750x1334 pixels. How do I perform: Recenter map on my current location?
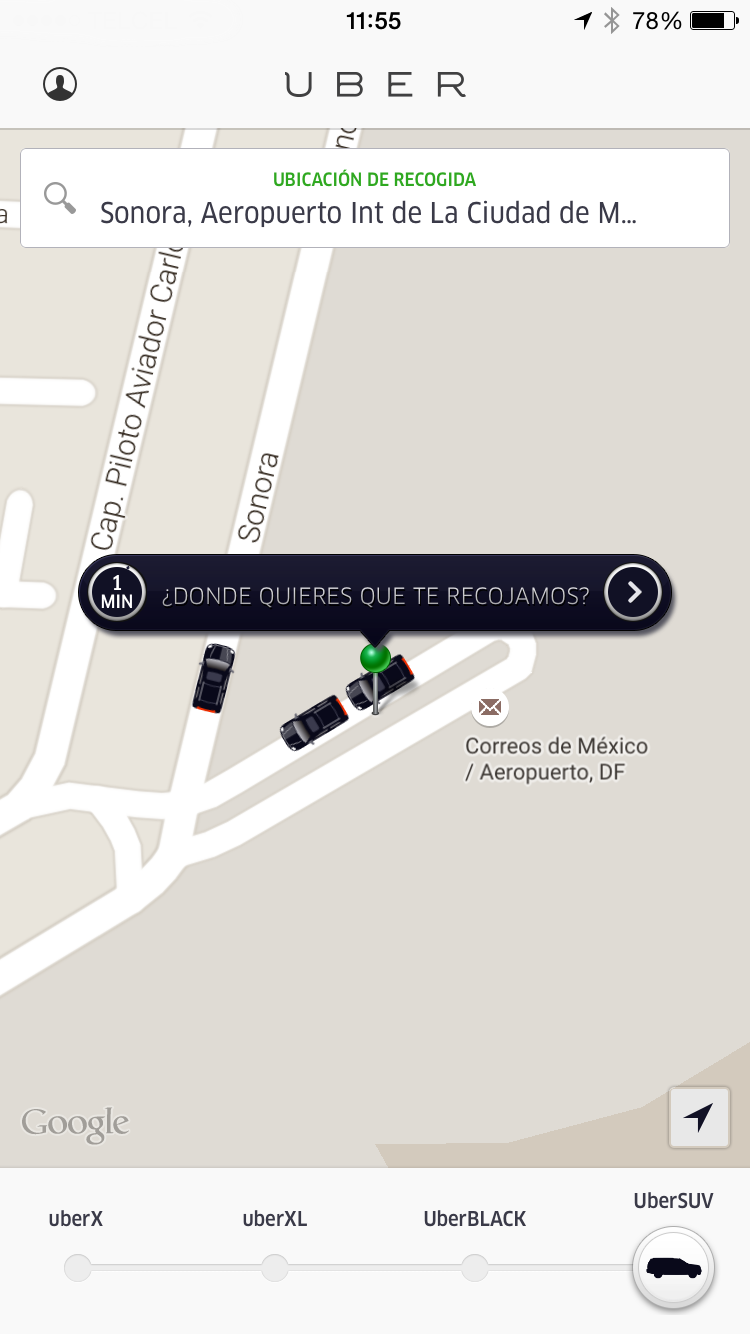699,1117
